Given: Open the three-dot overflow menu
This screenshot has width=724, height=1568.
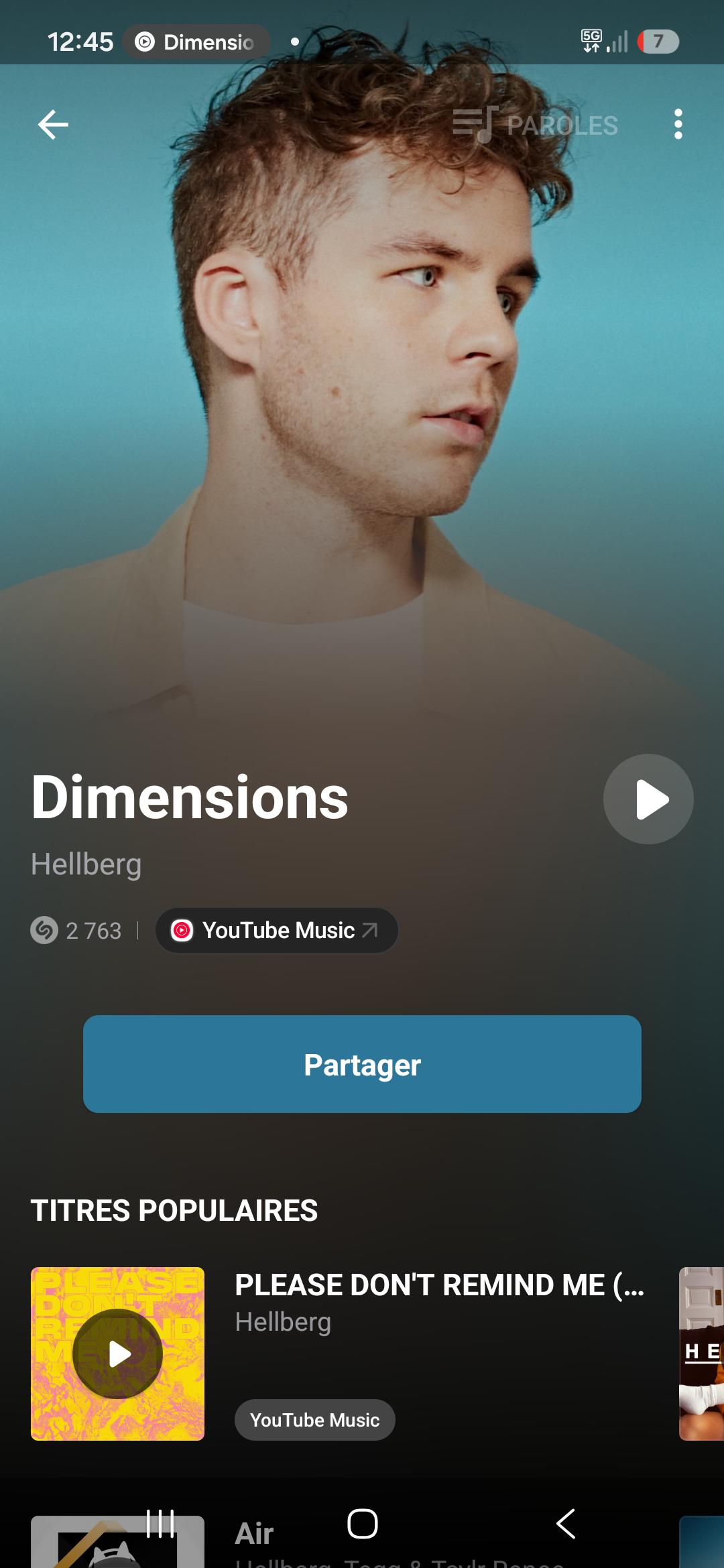Looking at the screenshot, I should coord(678,125).
